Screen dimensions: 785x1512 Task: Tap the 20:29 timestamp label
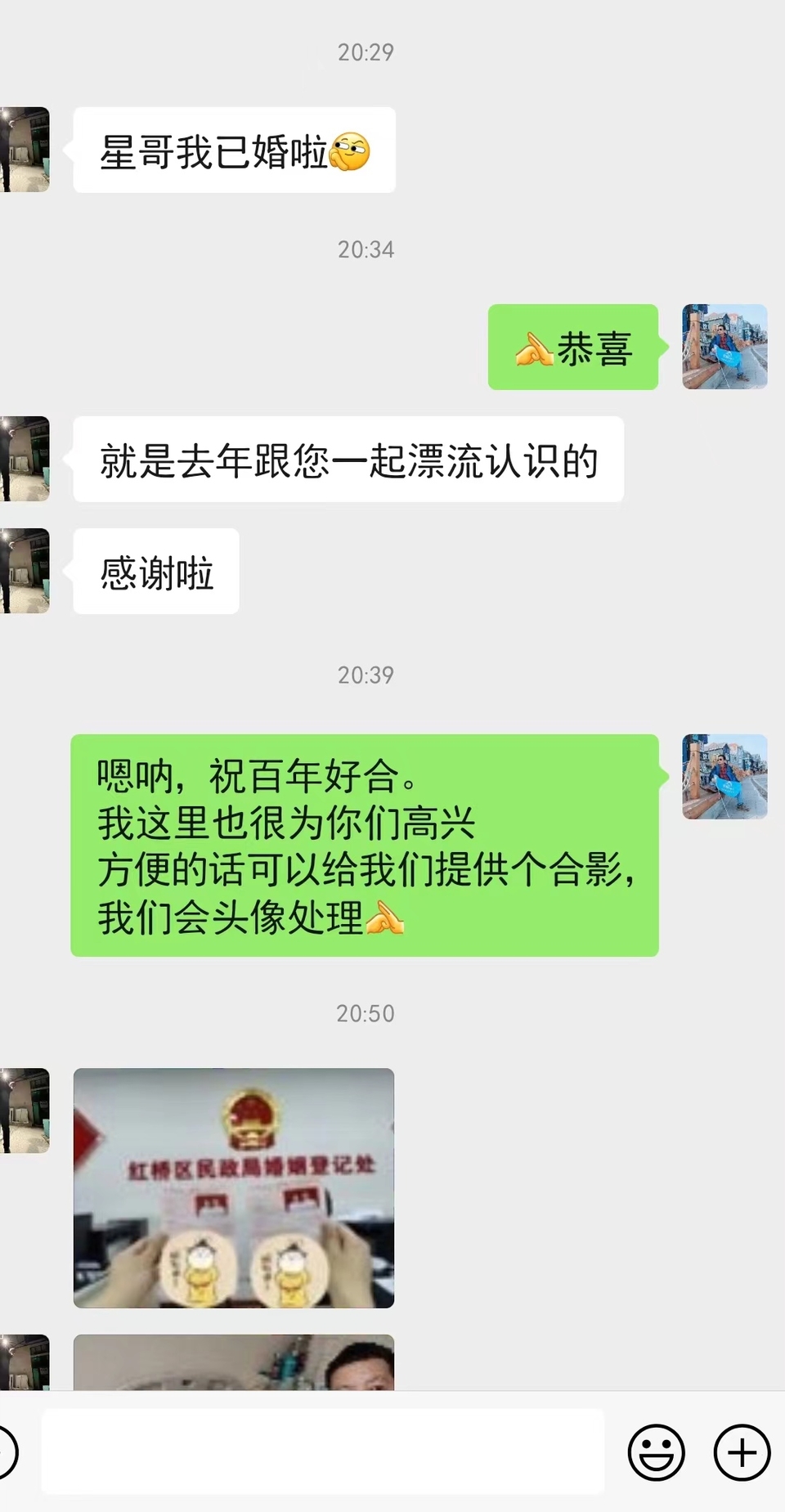pyautogui.click(x=366, y=52)
